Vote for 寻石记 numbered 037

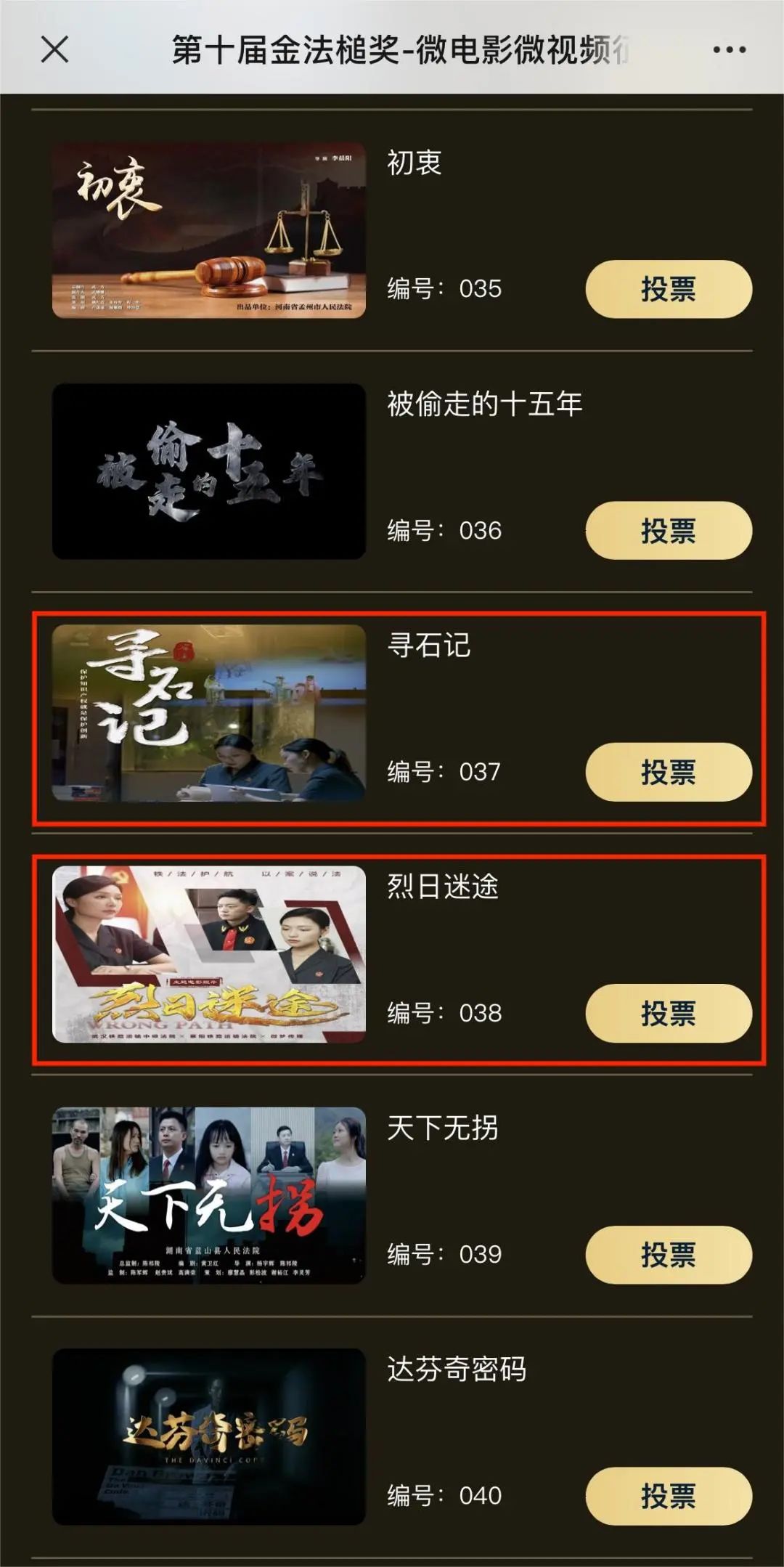click(x=668, y=772)
